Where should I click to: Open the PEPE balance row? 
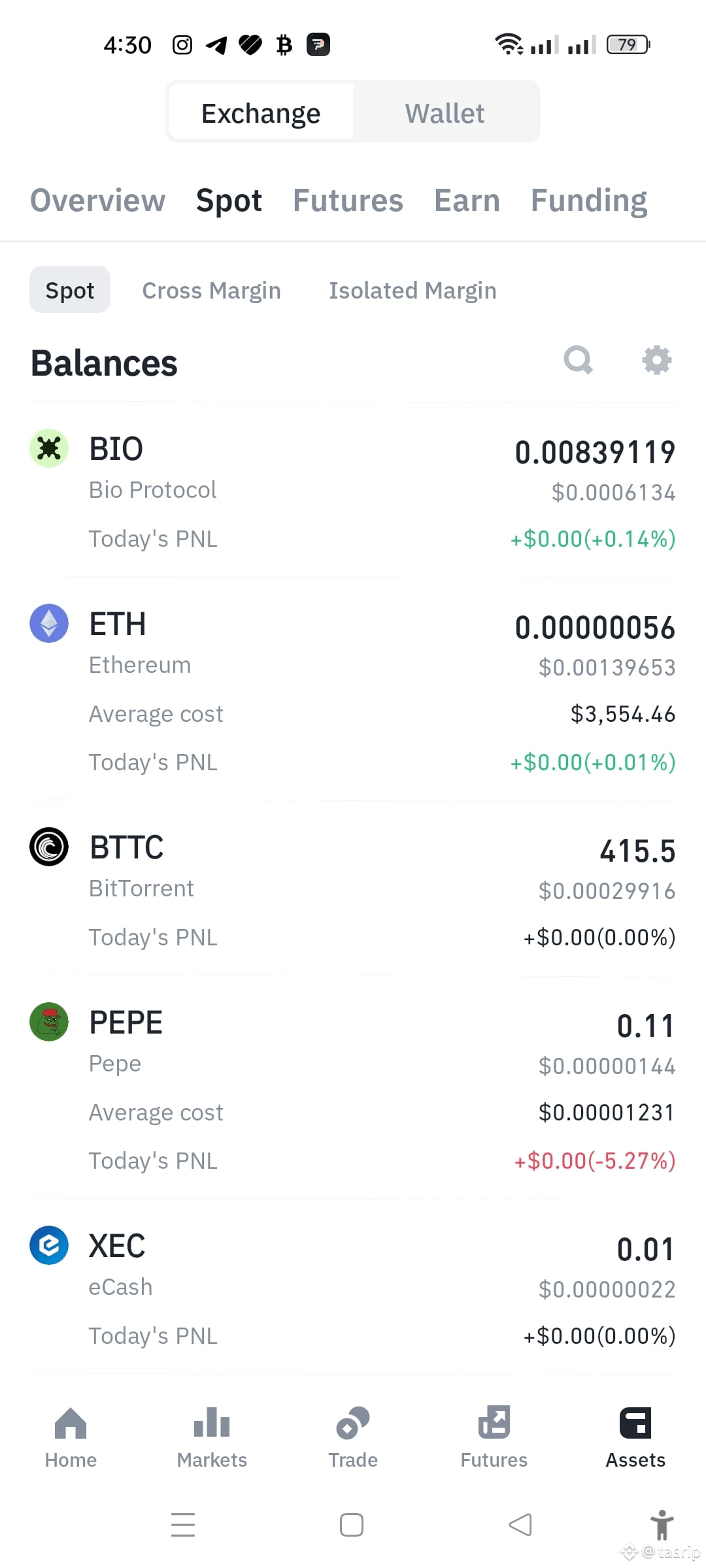pyautogui.click(x=353, y=1088)
